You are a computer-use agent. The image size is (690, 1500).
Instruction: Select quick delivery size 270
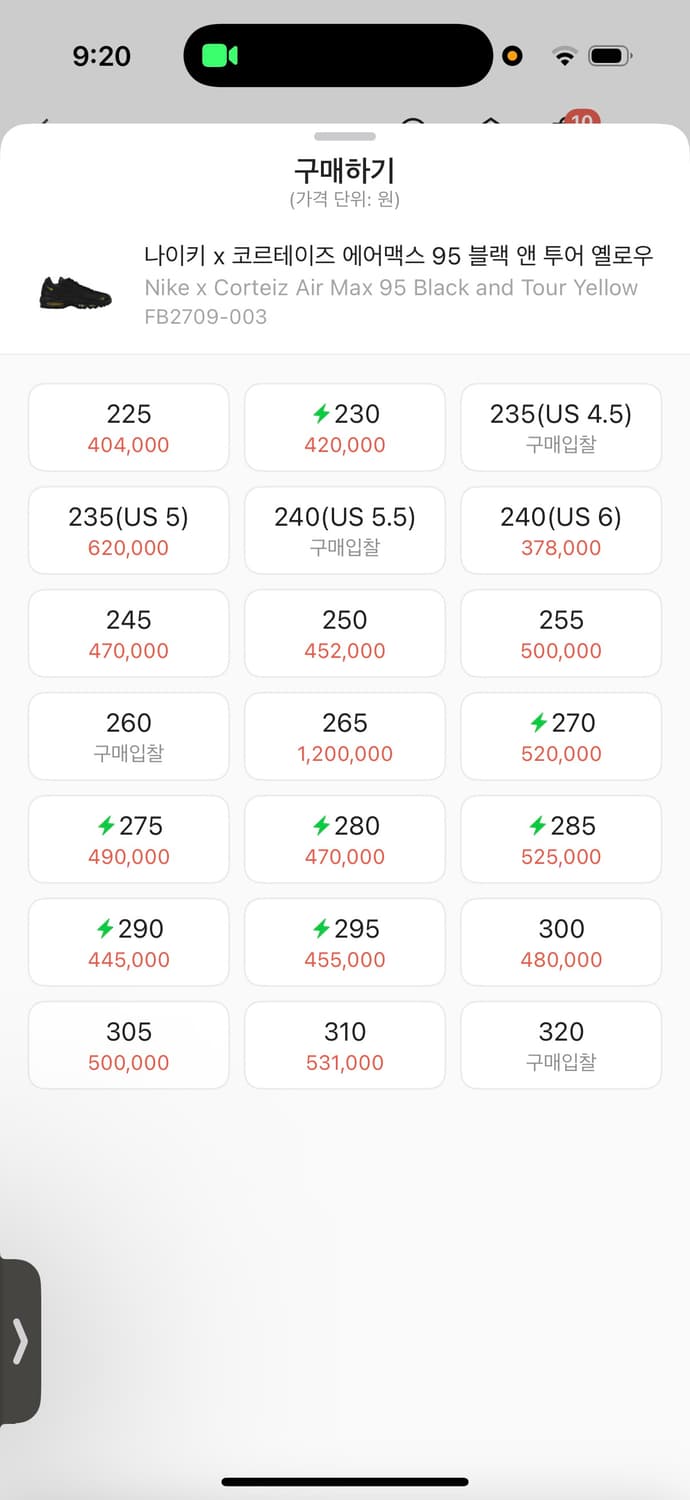[x=561, y=737]
